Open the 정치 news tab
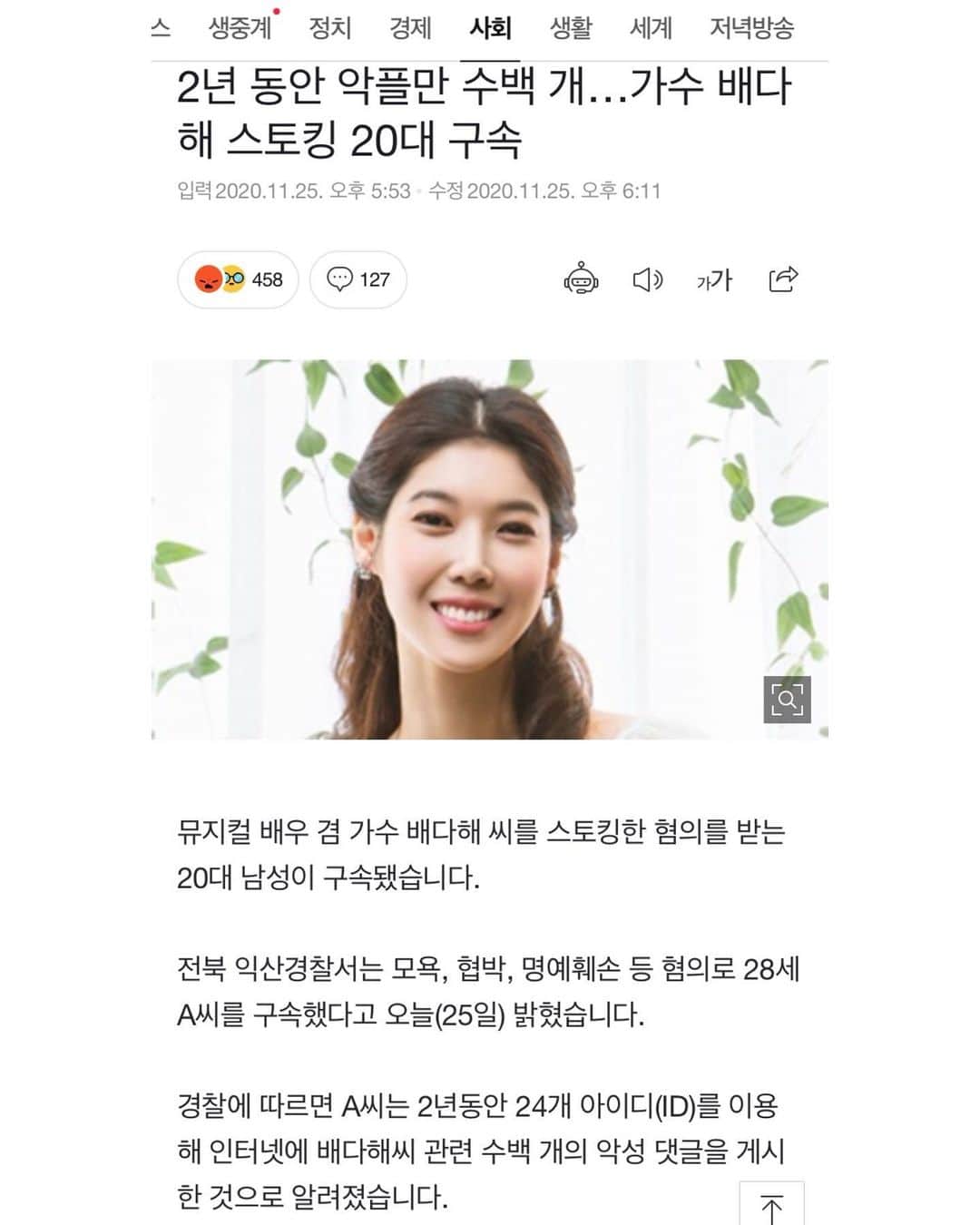 click(x=329, y=28)
